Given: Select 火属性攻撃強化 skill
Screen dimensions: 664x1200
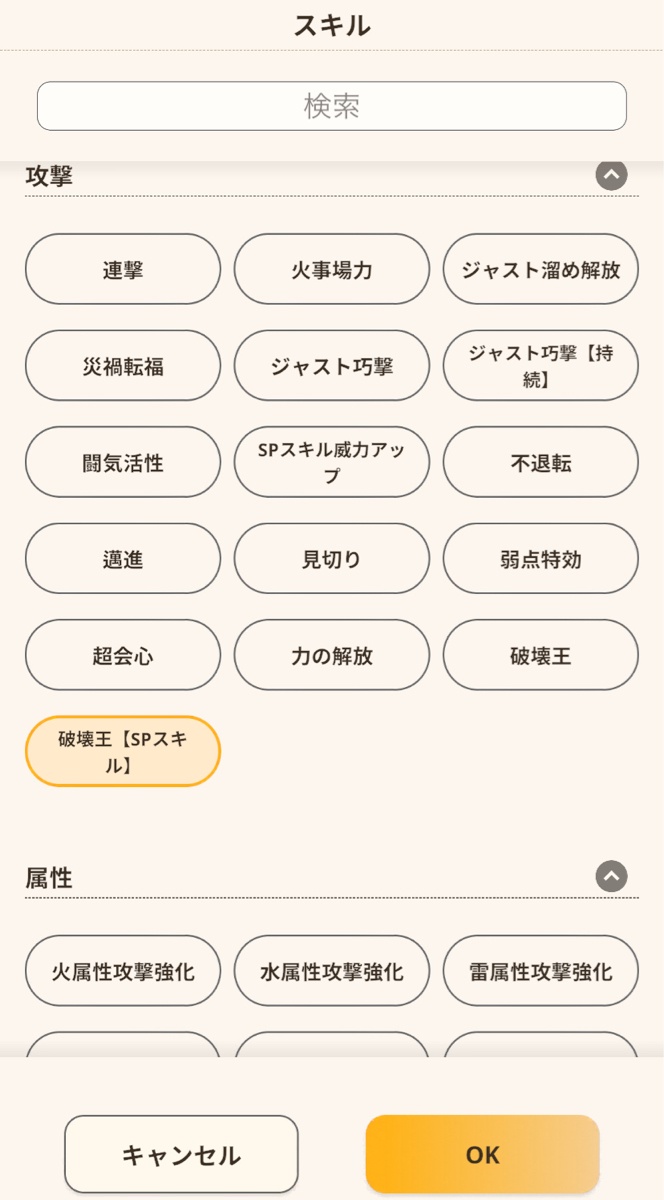Looking at the screenshot, I should point(123,971).
